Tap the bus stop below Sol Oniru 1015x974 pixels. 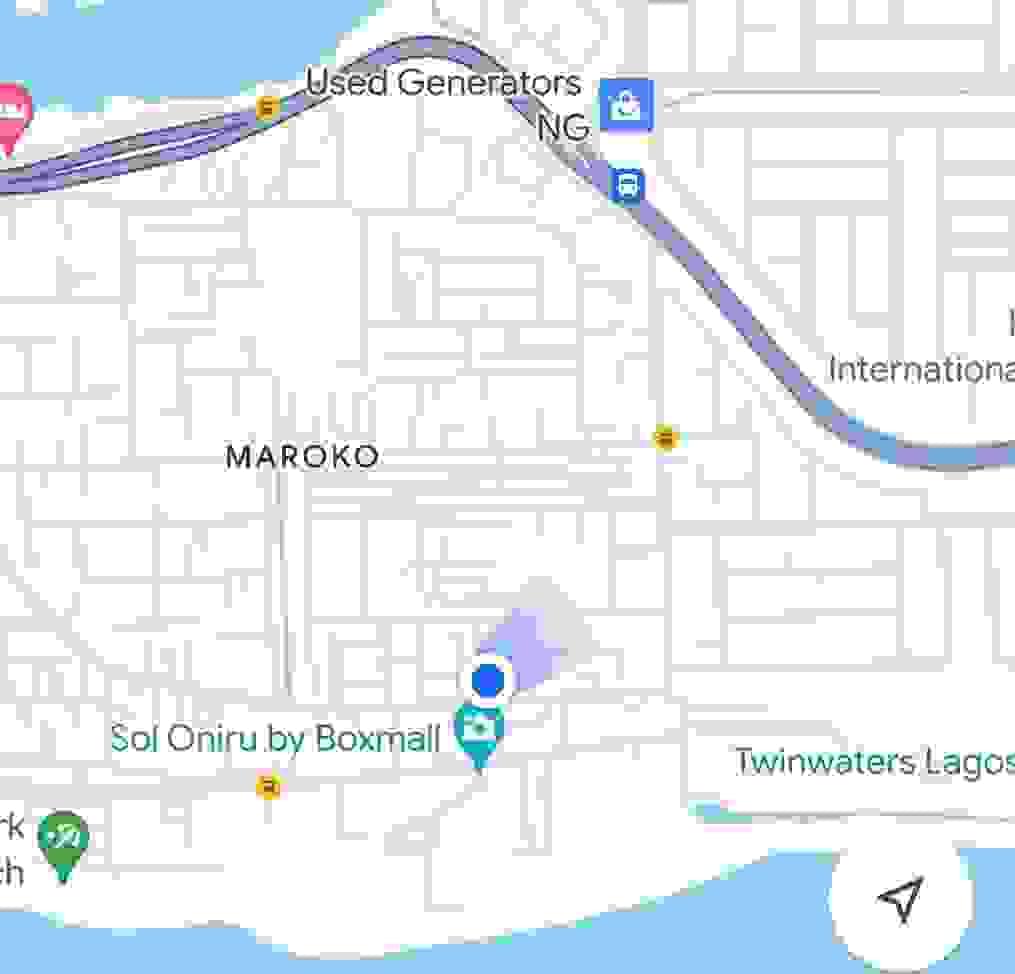(268, 786)
